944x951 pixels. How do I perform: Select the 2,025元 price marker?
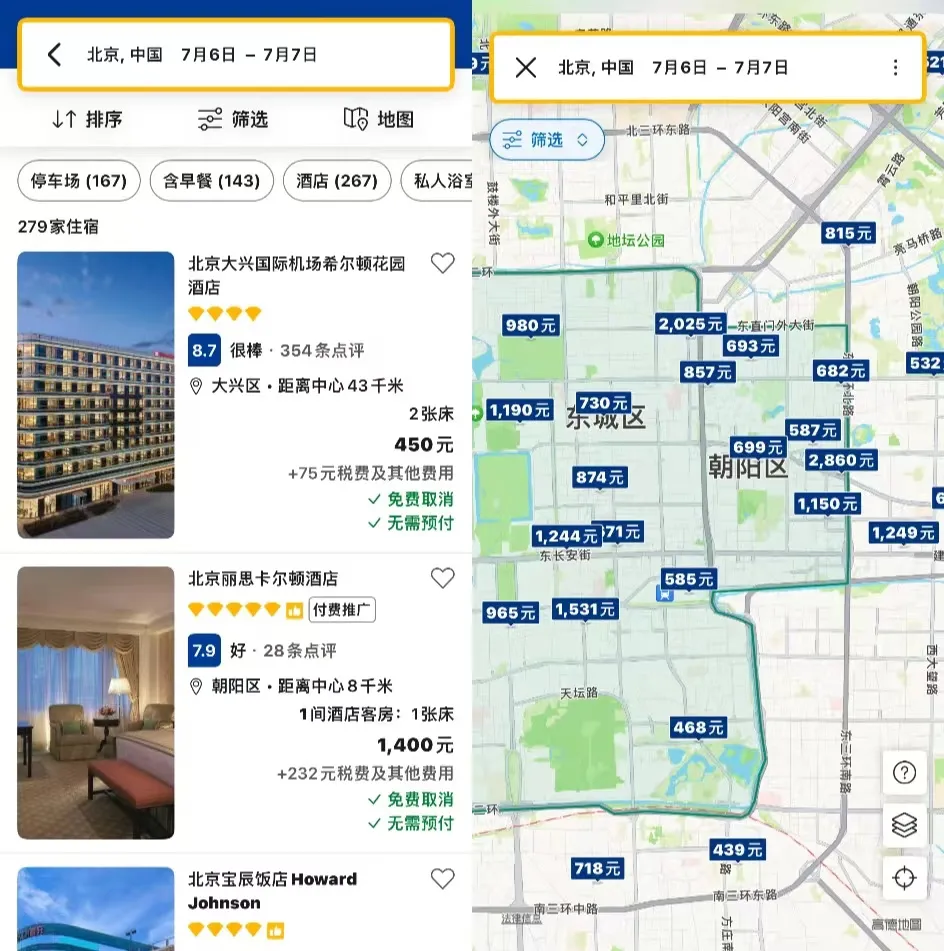pyautogui.click(x=691, y=324)
